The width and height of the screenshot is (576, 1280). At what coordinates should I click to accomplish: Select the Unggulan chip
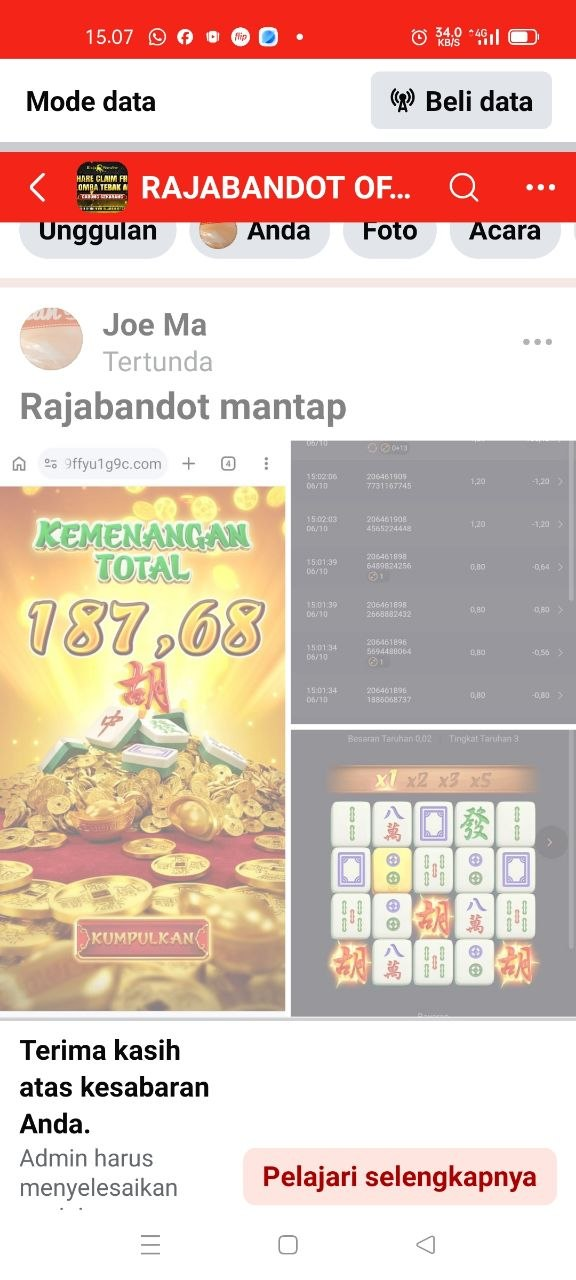click(98, 232)
